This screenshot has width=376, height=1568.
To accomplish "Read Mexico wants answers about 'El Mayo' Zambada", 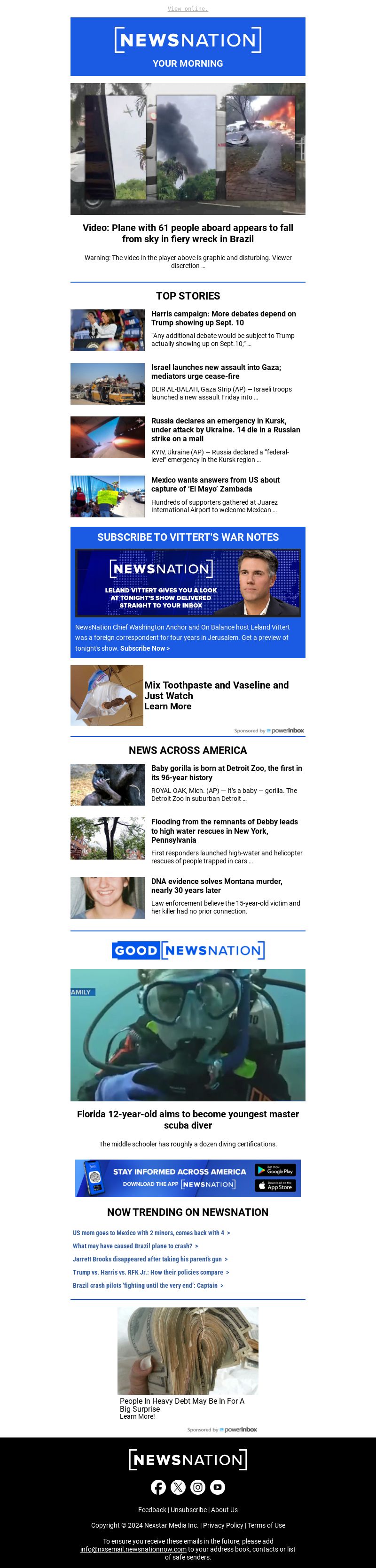I will (x=215, y=484).
